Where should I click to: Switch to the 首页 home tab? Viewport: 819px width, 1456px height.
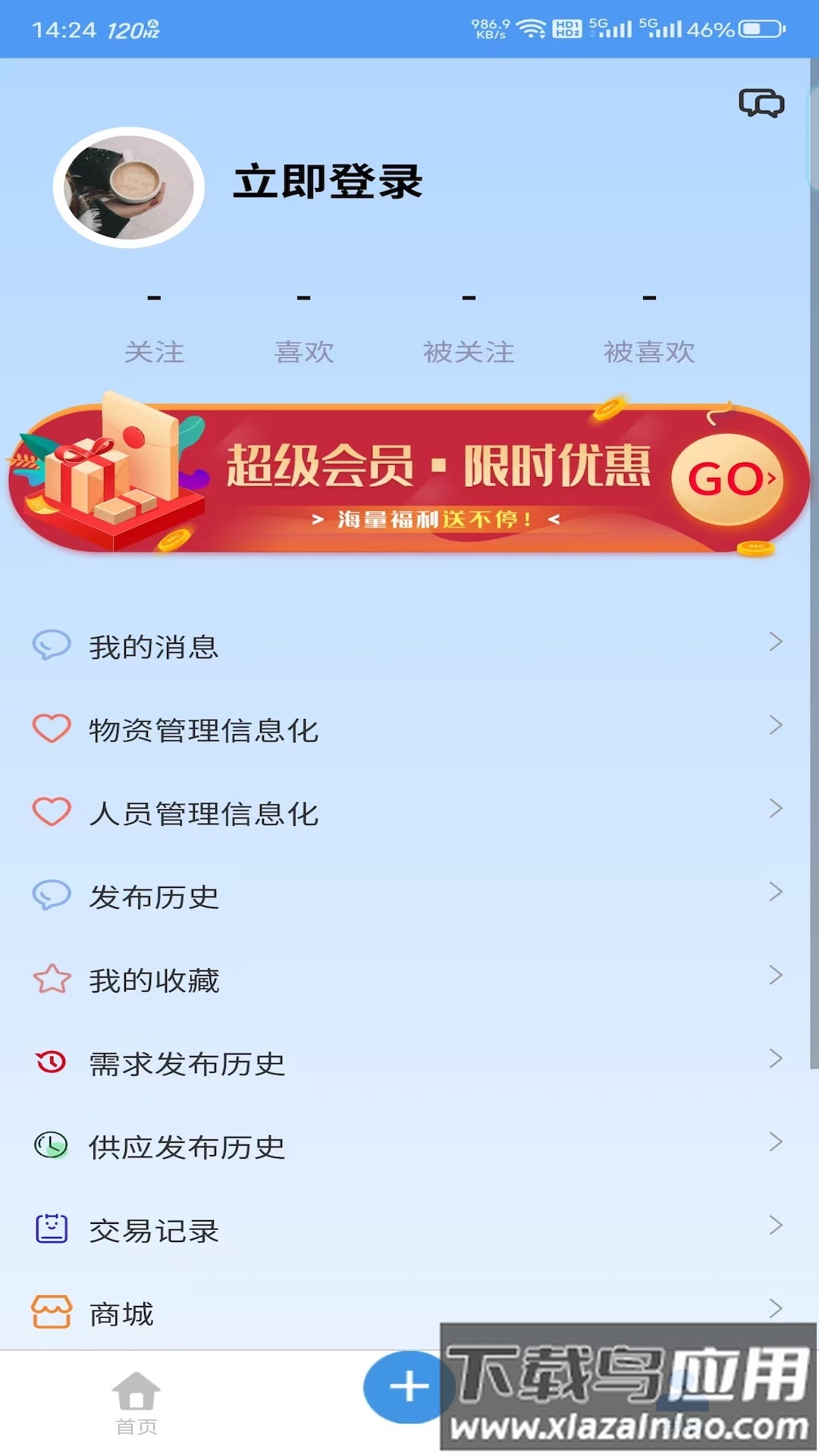click(x=136, y=1403)
